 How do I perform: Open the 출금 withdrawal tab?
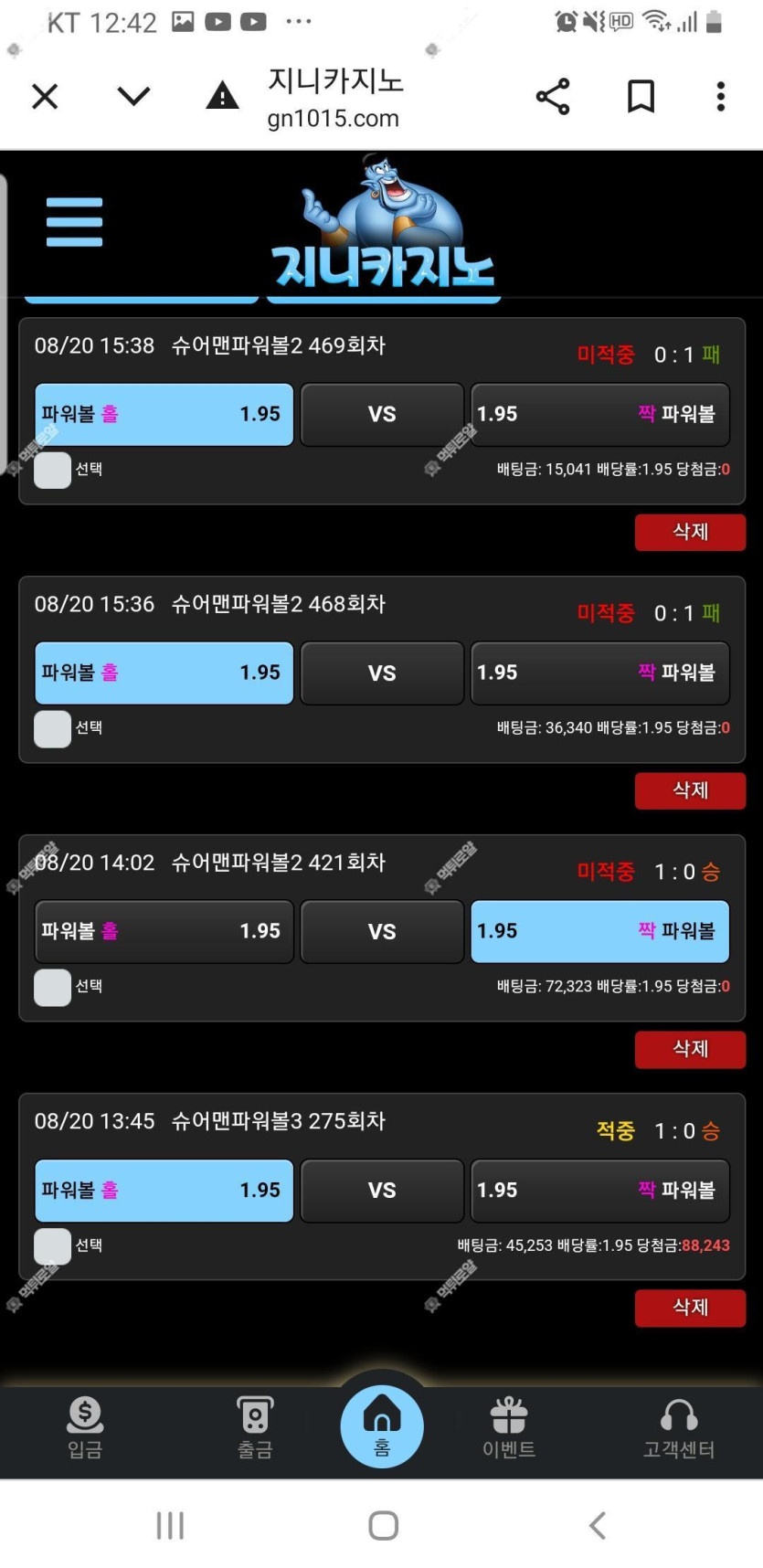255,1427
